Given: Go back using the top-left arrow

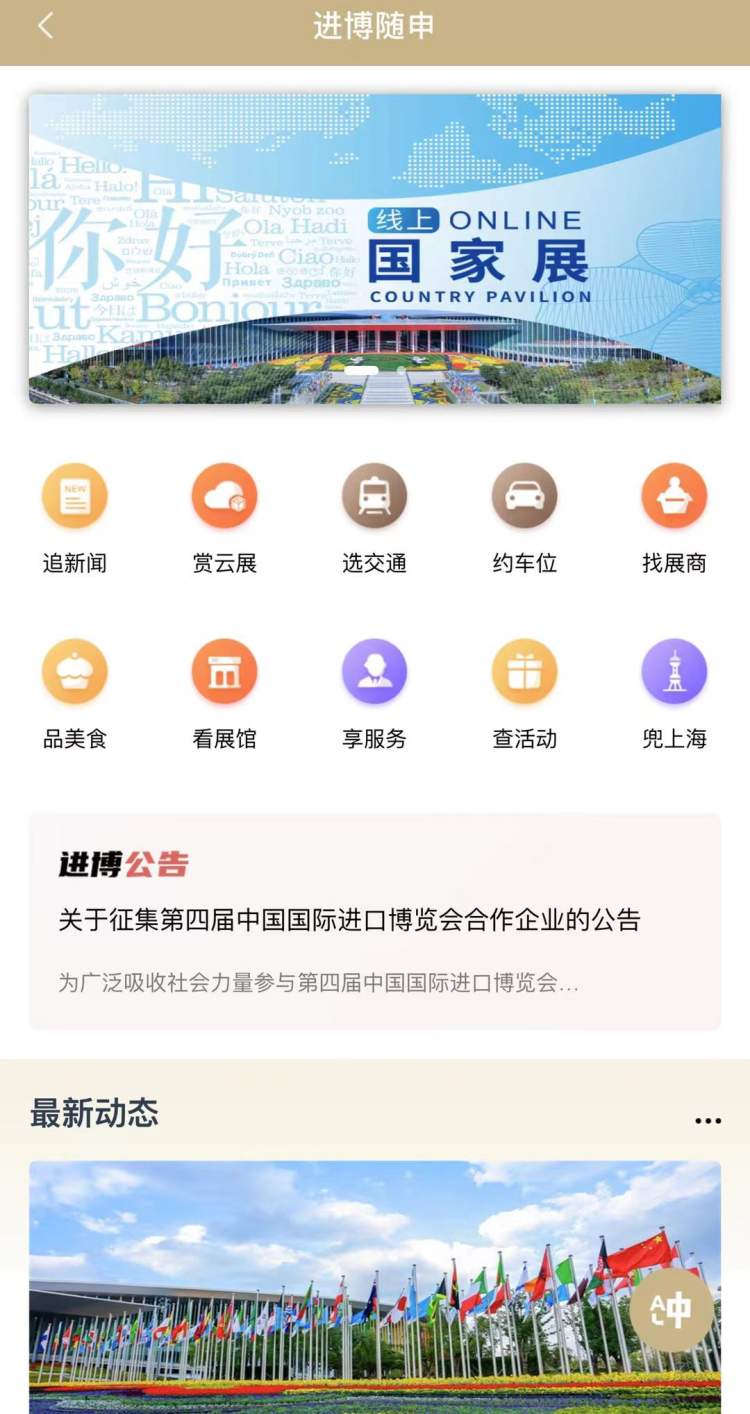Looking at the screenshot, I should (x=45, y=27).
